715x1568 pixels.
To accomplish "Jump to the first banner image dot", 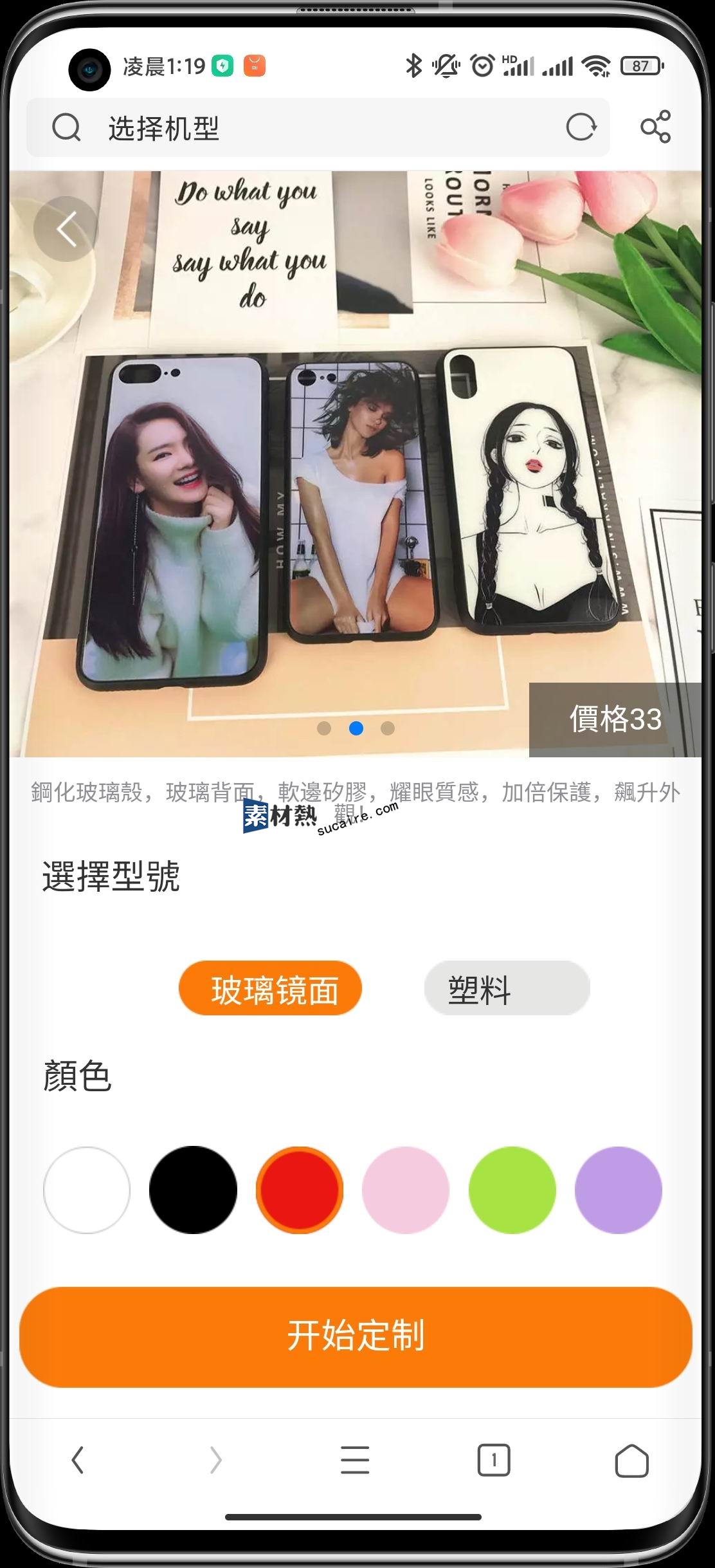I will (x=324, y=728).
